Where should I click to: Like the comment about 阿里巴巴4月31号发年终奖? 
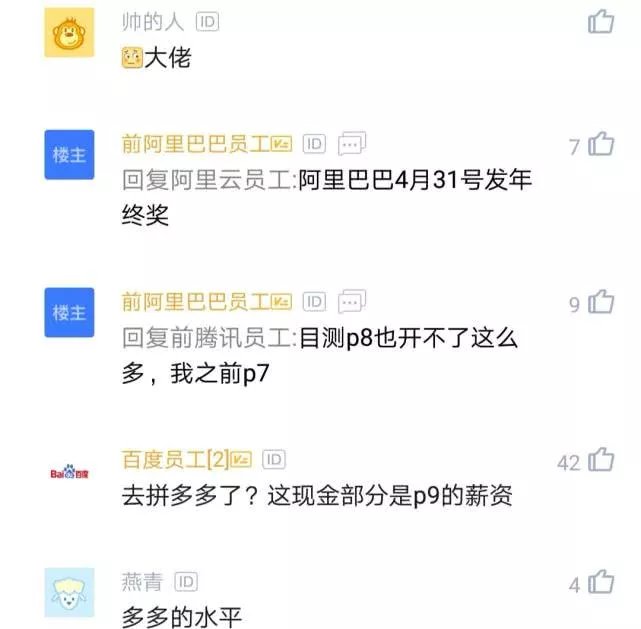click(601, 145)
